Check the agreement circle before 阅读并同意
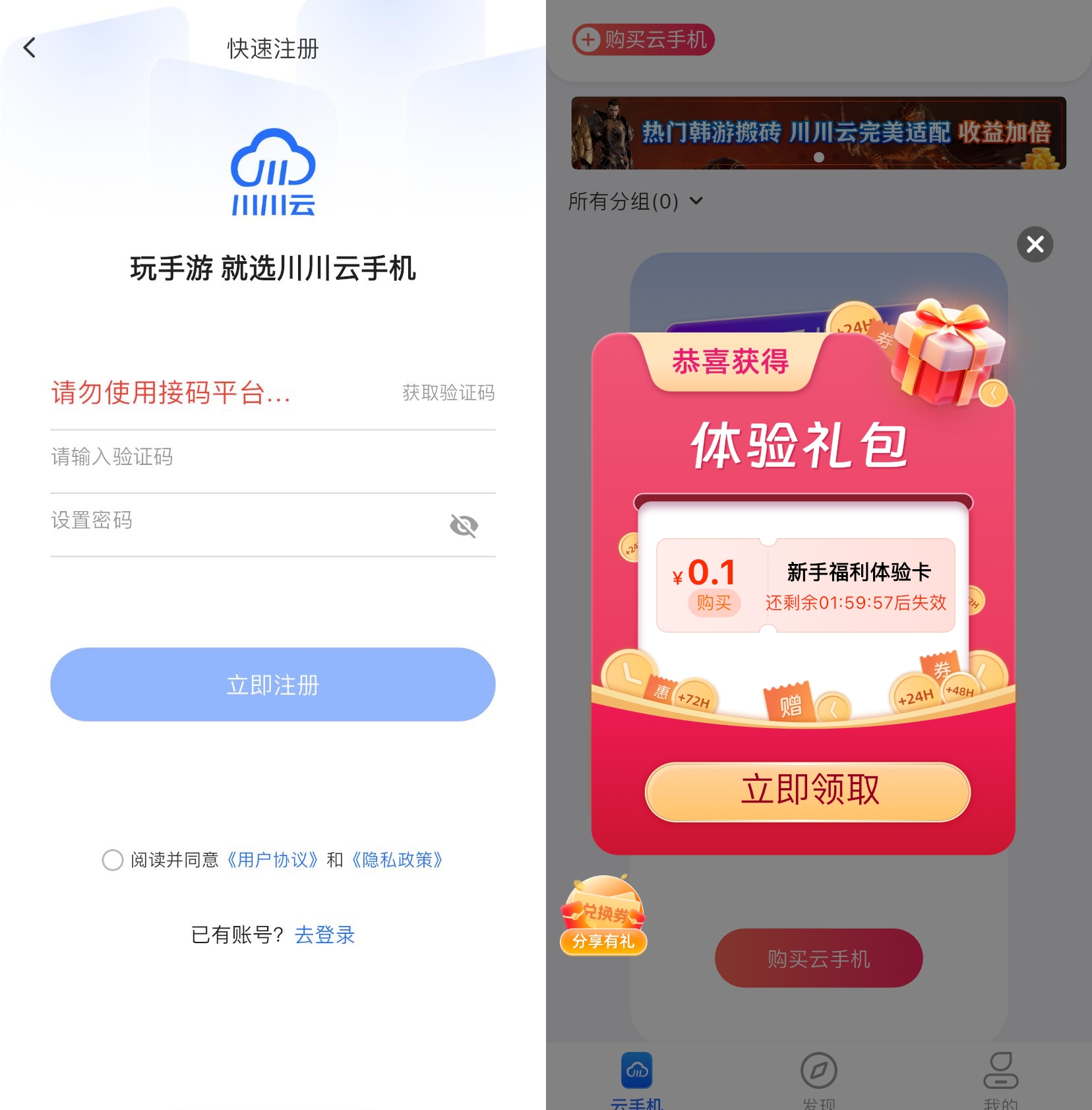 click(113, 860)
